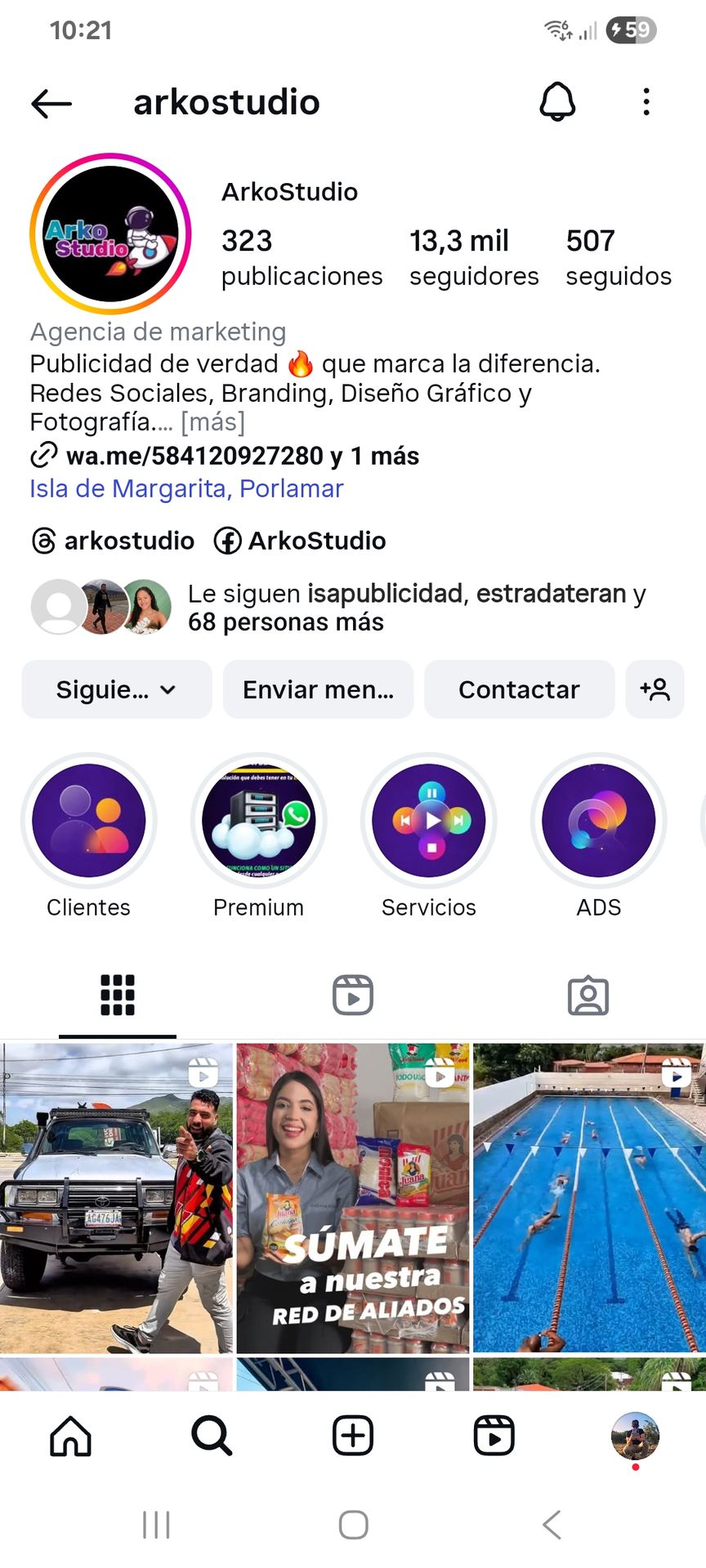Open your own profile avatar icon
The height and width of the screenshot is (1568, 706).
634,1436
